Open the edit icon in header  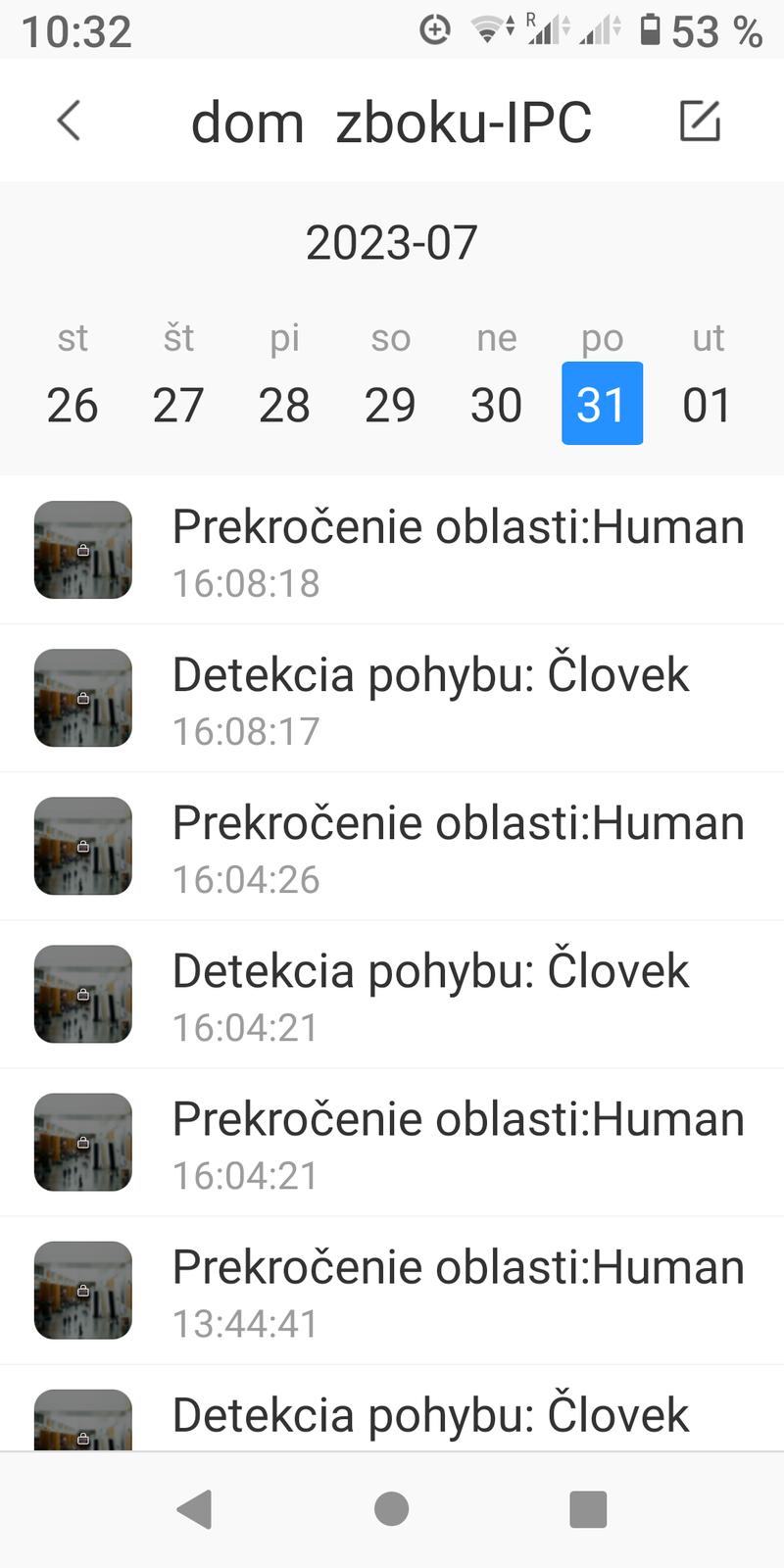[700, 122]
